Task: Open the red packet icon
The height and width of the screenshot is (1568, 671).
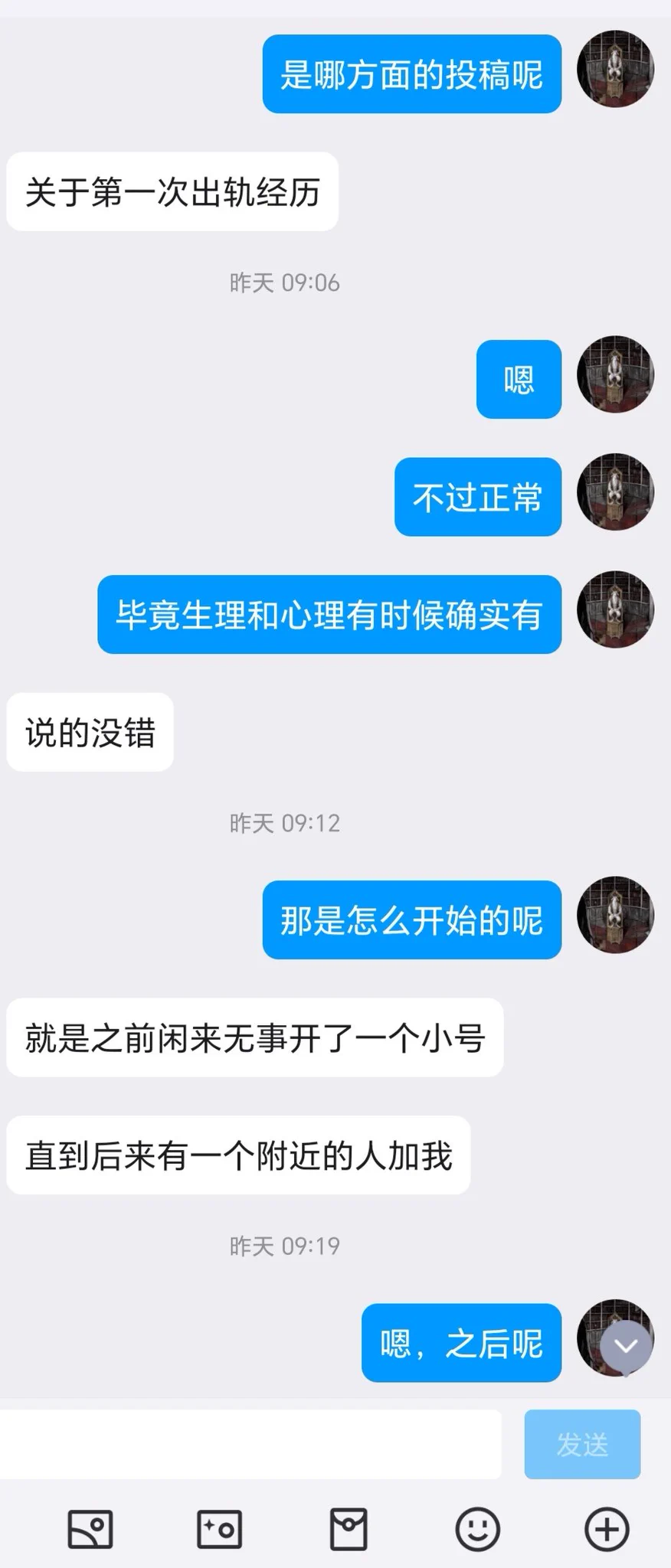Action: [349, 1529]
